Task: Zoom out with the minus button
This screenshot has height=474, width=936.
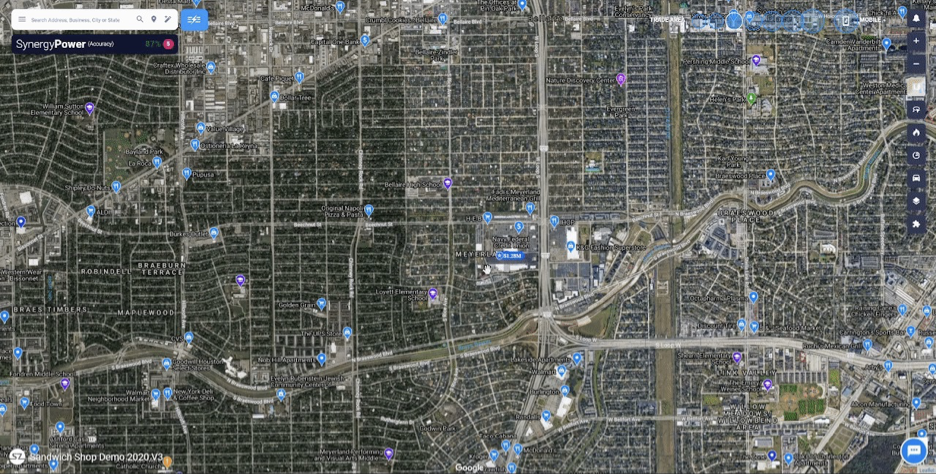Action: pyautogui.click(x=915, y=64)
